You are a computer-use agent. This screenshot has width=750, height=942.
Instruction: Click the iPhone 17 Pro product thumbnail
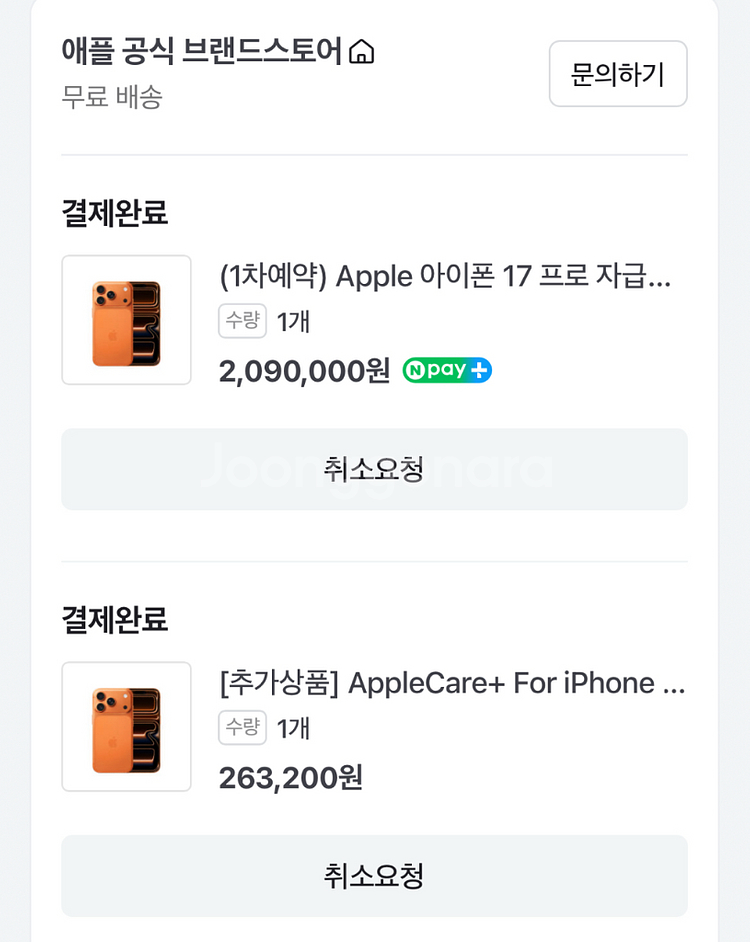126,320
